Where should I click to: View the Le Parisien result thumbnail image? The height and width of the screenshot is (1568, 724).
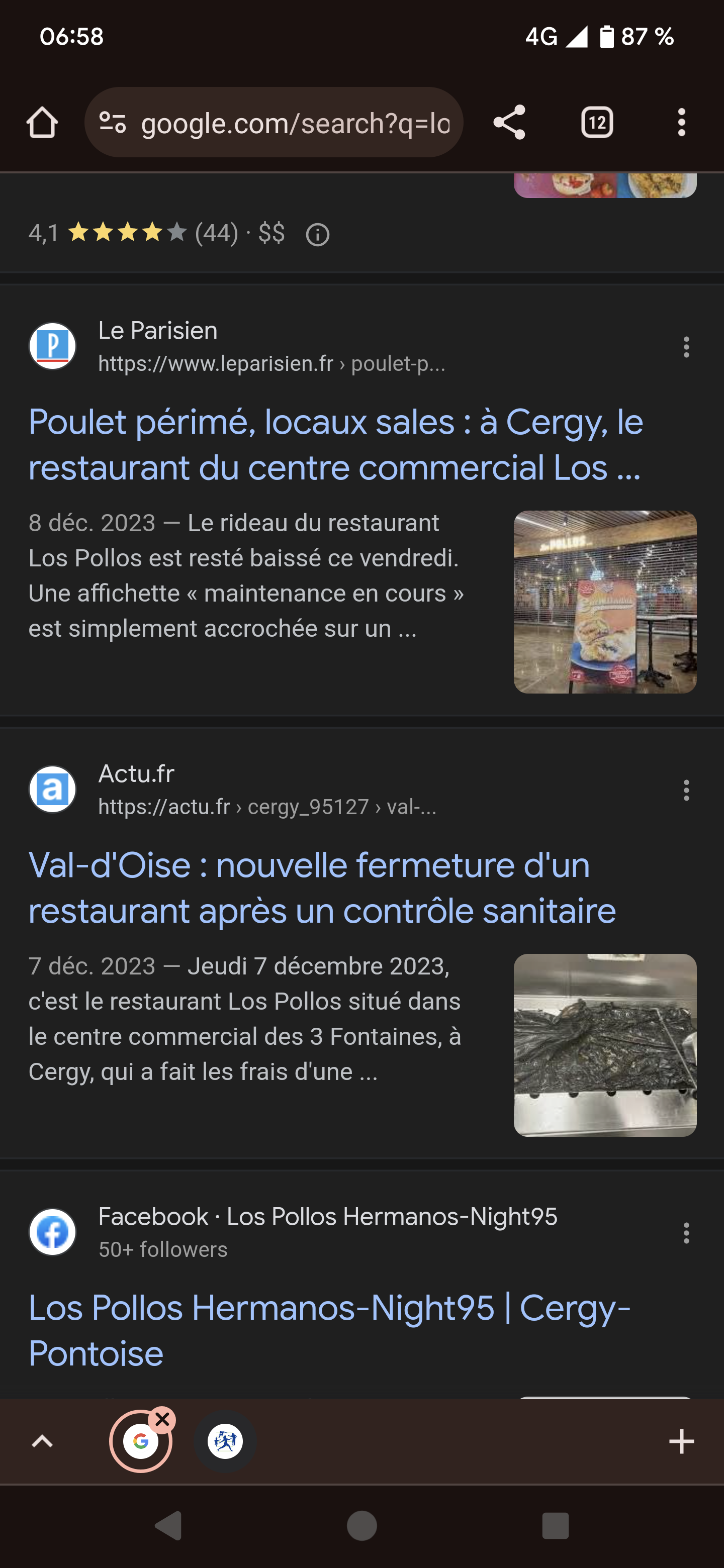point(605,602)
